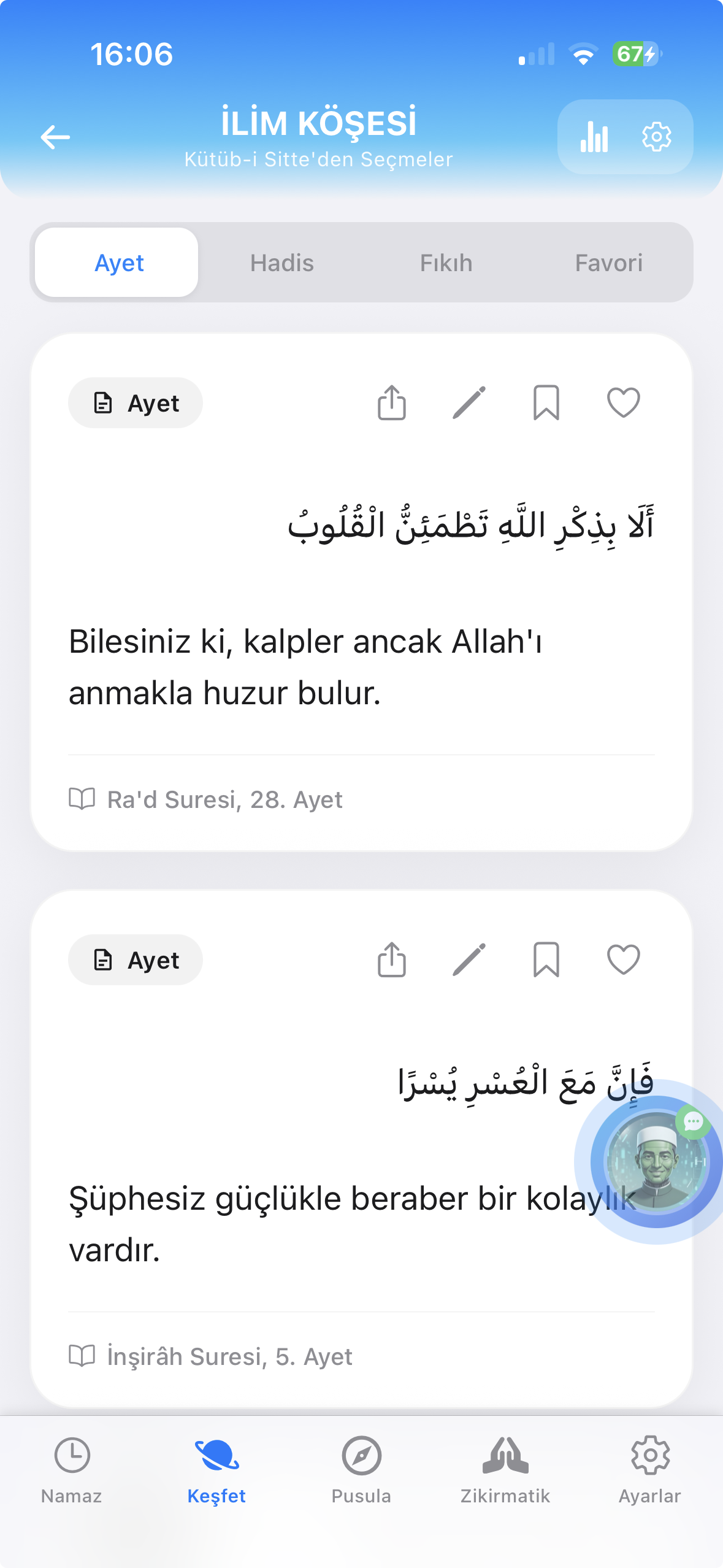Switch to the Hadis tab

[x=281, y=262]
